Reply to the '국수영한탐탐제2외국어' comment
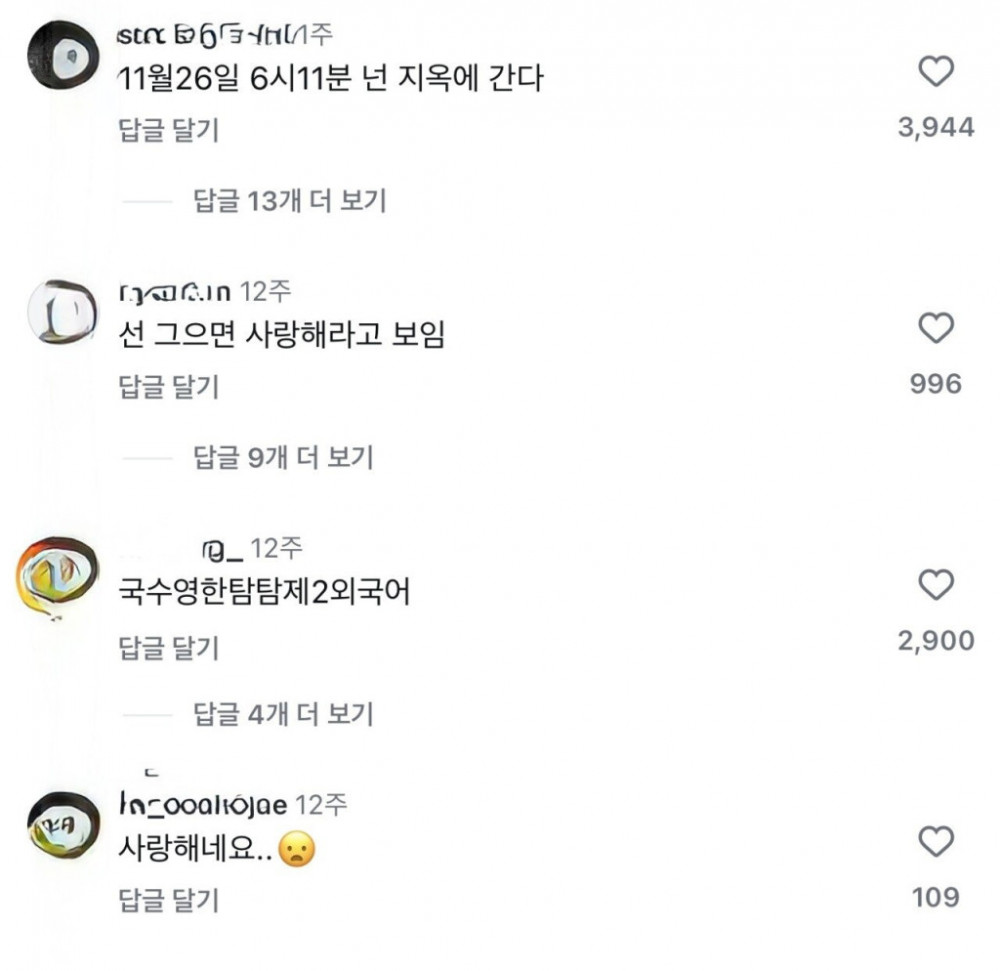The height and width of the screenshot is (971, 1000). coord(168,648)
